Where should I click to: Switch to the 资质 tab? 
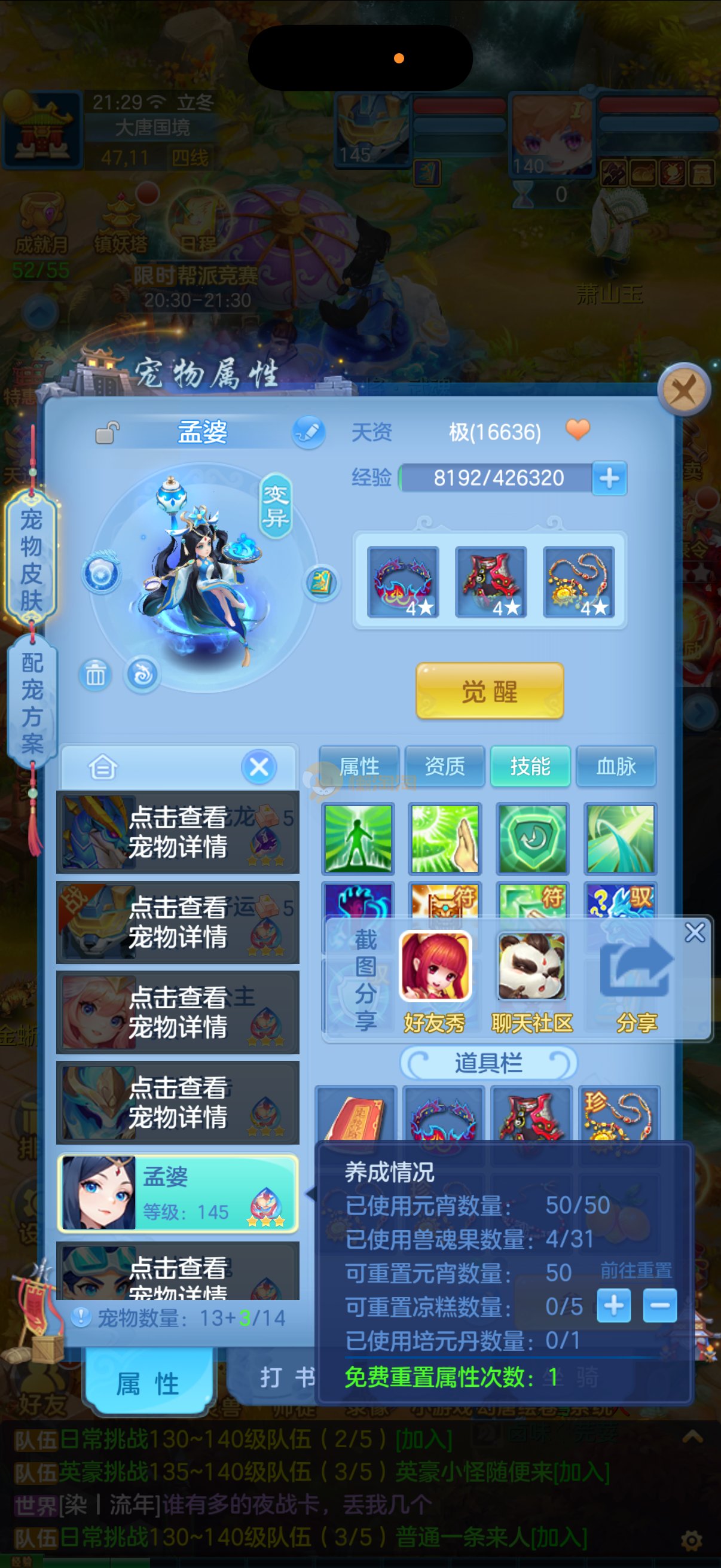[x=445, y=765]
